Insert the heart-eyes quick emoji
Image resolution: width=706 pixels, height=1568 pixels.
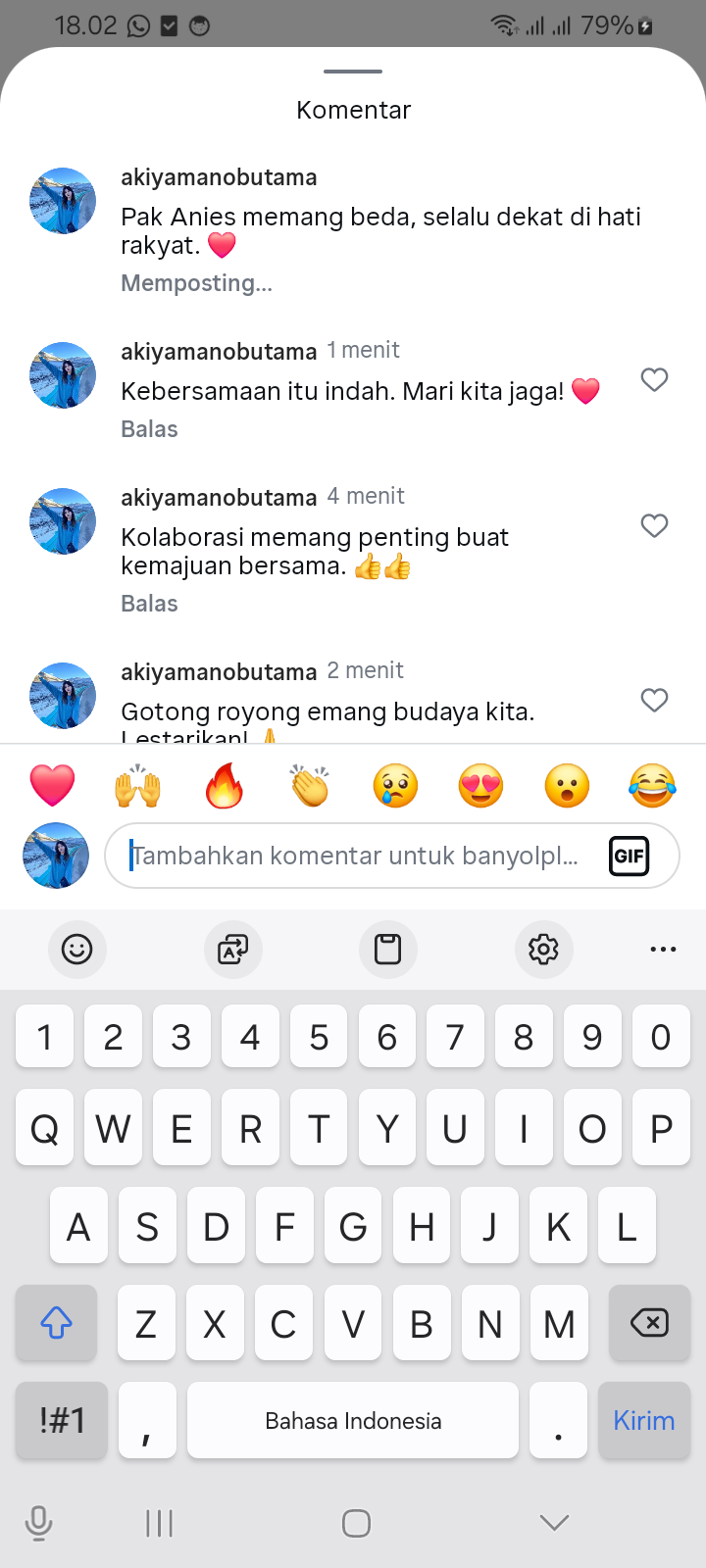[481, 786]
